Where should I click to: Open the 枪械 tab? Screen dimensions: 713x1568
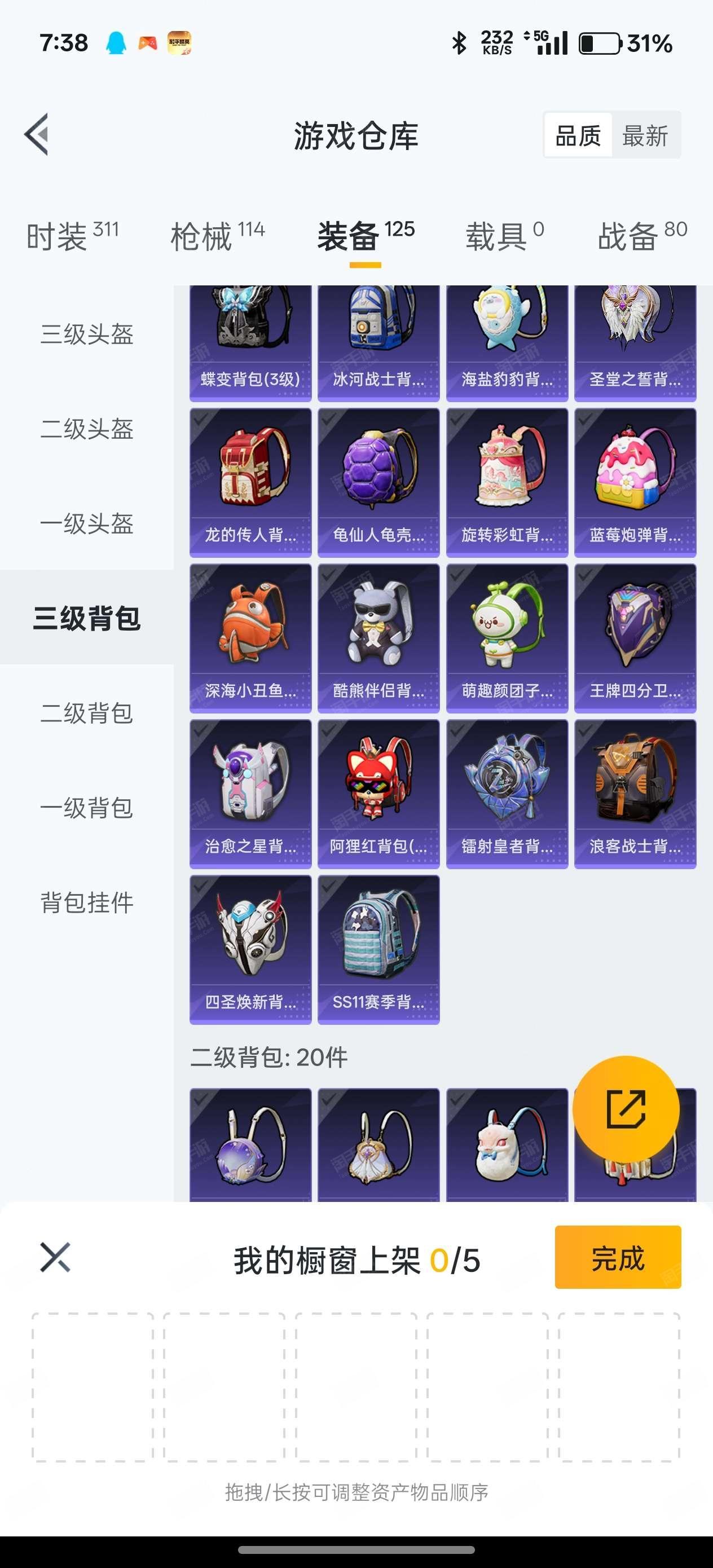[x=217, y=236]
